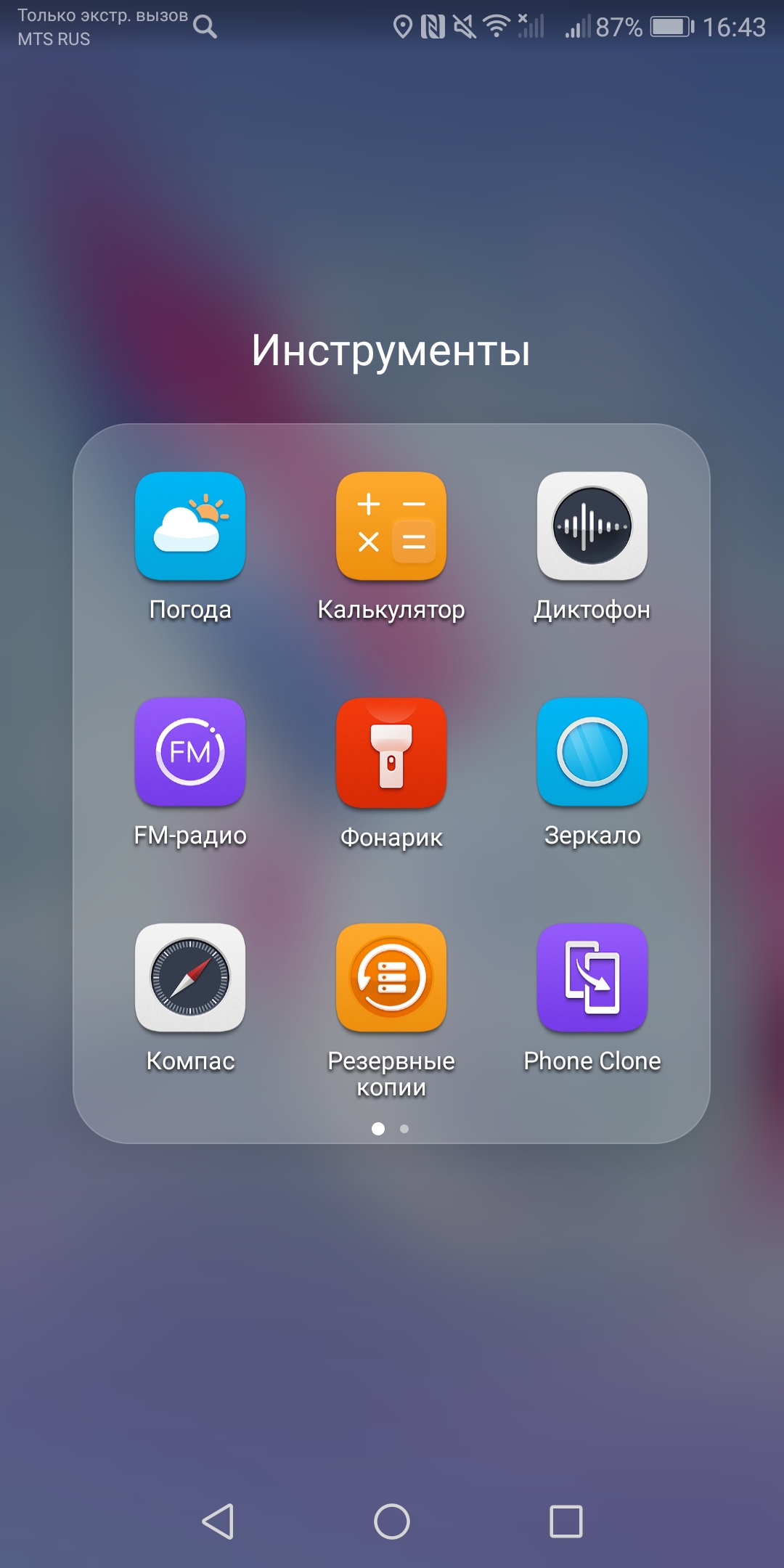Open the Погода weather app
Viewport: 784px width, 1568px height.
190,527
